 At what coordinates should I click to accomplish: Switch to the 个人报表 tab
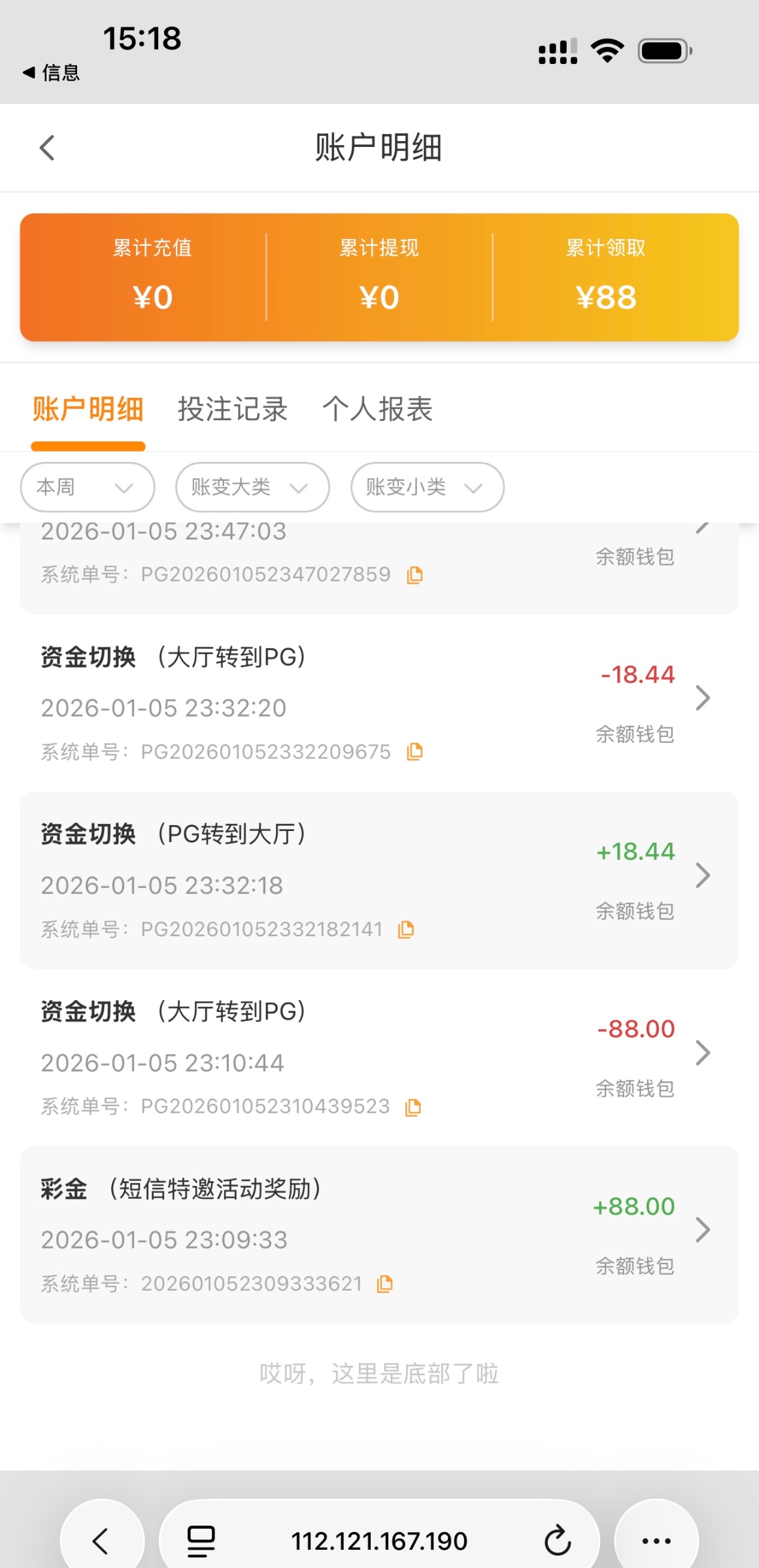coord(378,410)
